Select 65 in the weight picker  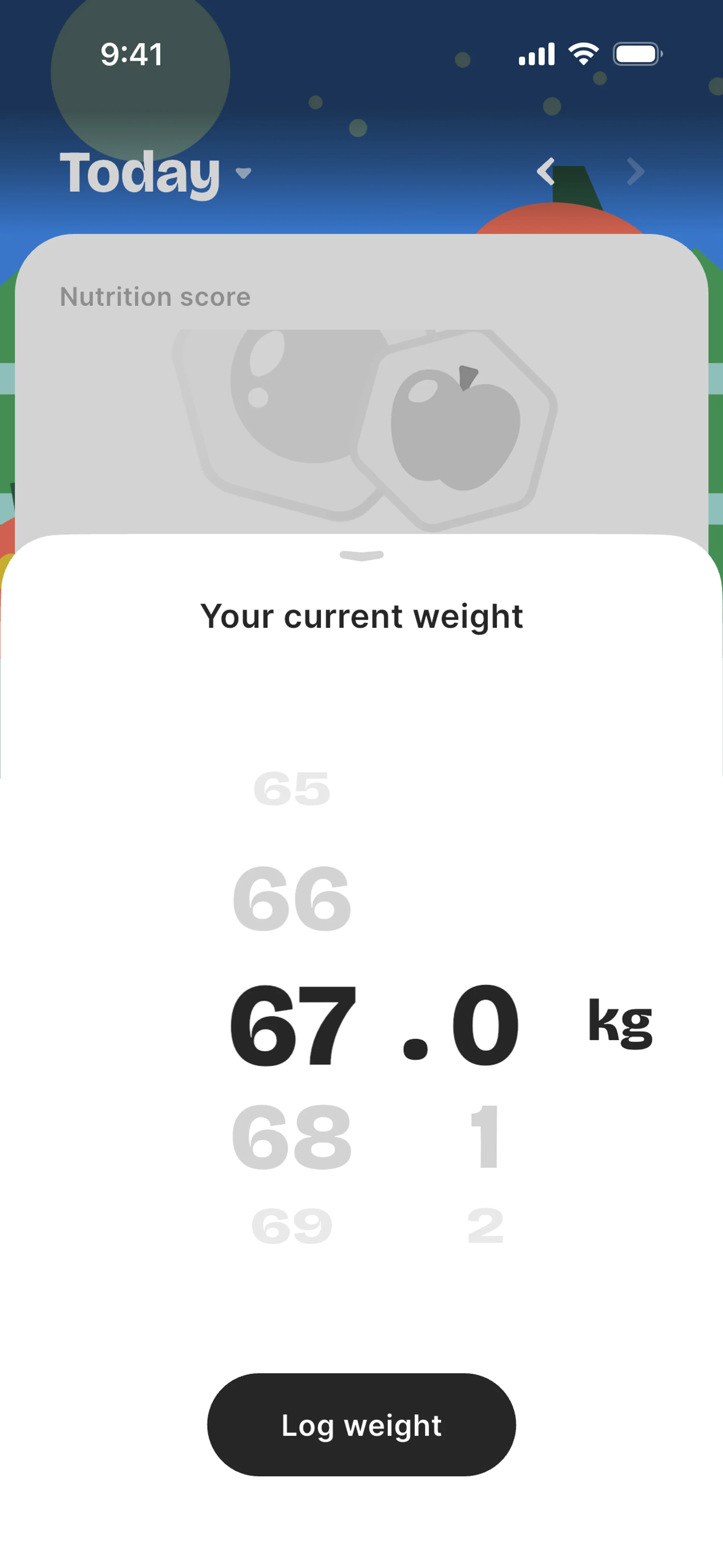pos(292,789)
